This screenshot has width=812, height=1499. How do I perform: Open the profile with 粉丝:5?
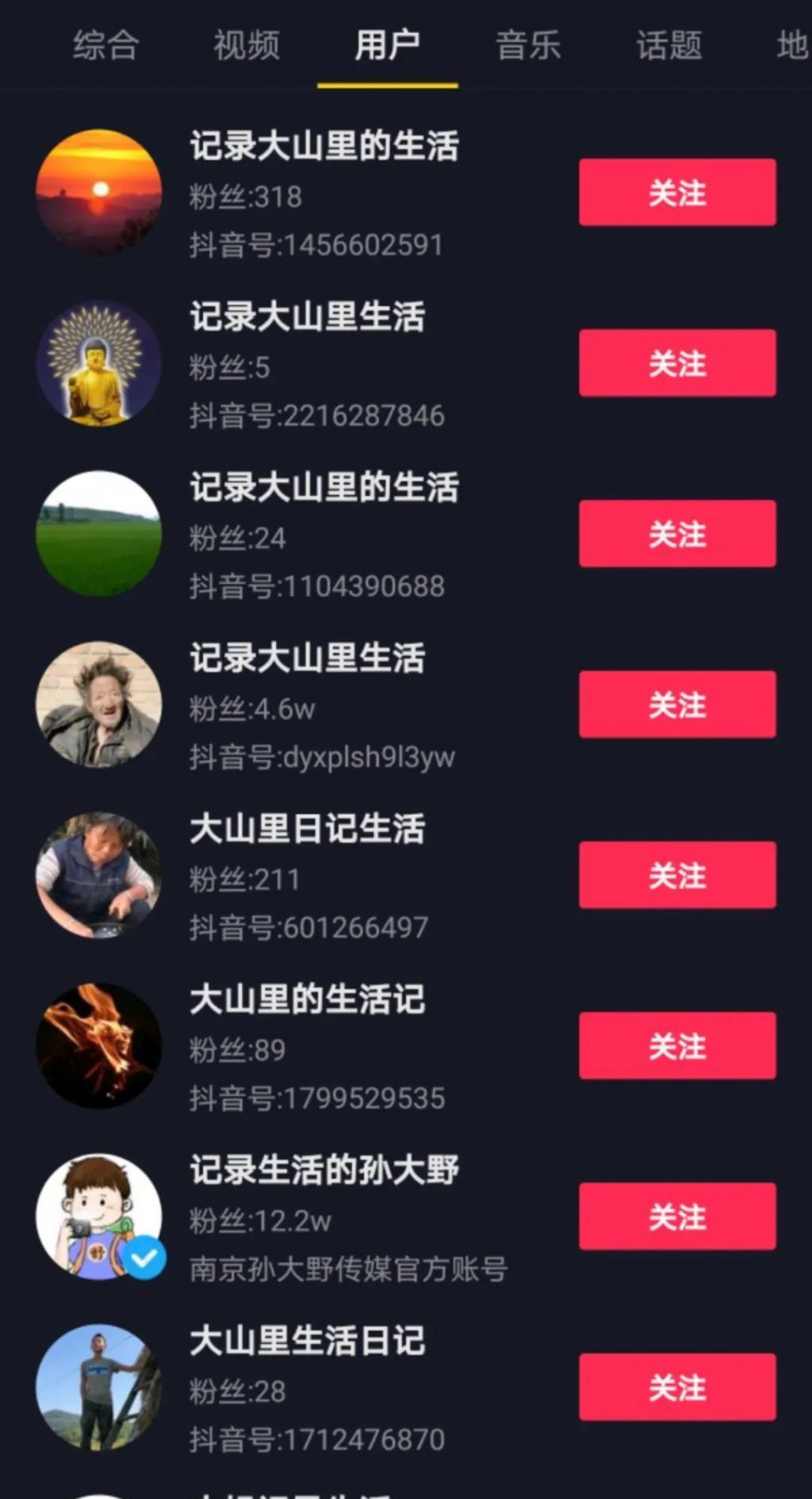pyautogui.click(x=307, y=317)
